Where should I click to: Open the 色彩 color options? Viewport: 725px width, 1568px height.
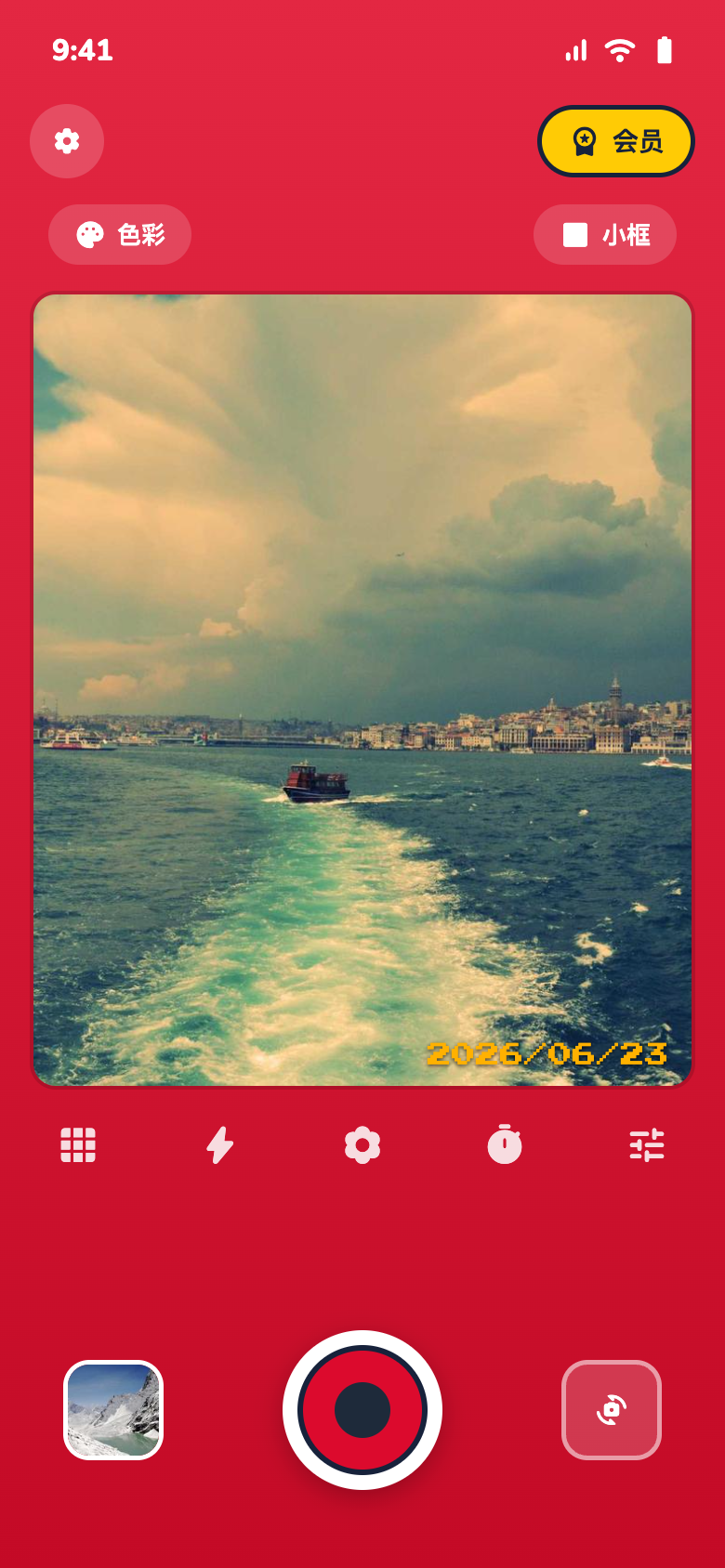tap(120, 235)
